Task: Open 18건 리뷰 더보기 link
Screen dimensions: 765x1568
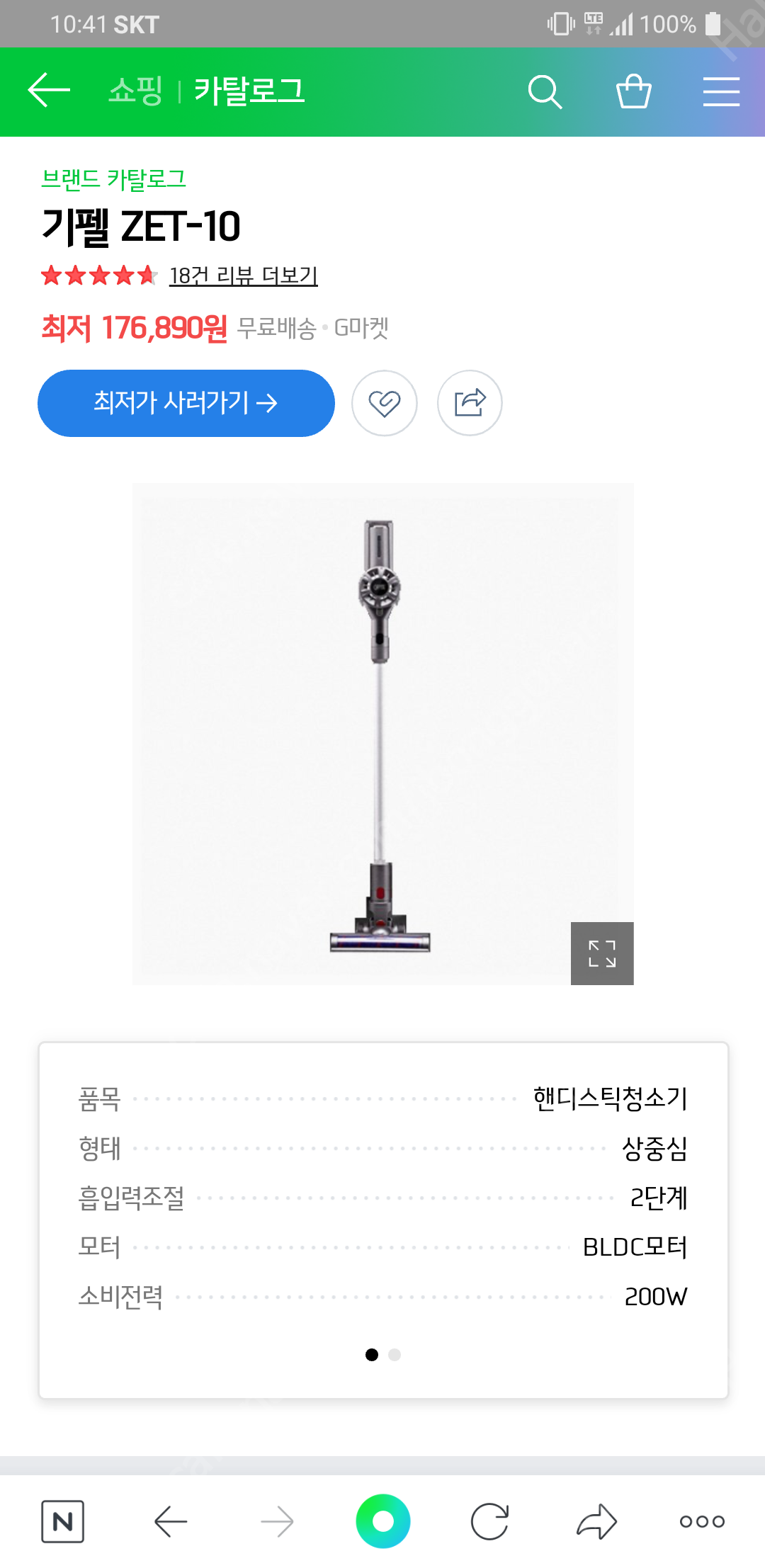Action: coord(242,276)
